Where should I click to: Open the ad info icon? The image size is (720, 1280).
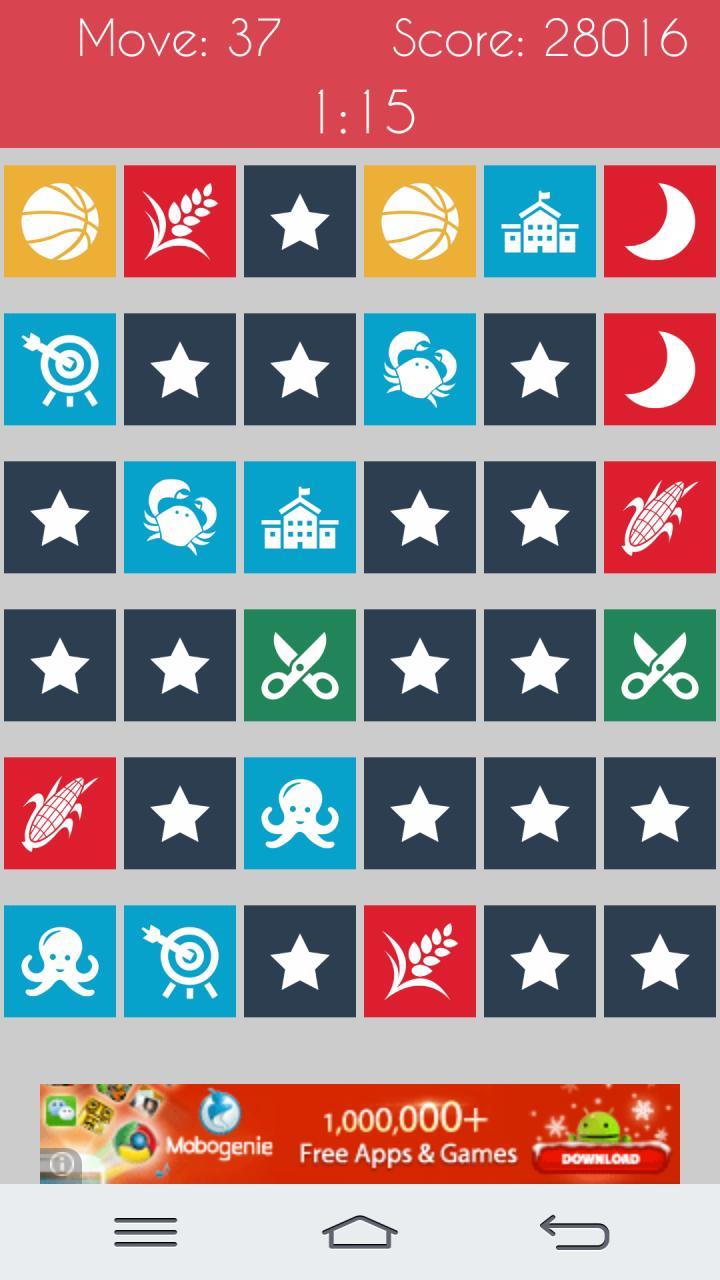(62, 1164)
